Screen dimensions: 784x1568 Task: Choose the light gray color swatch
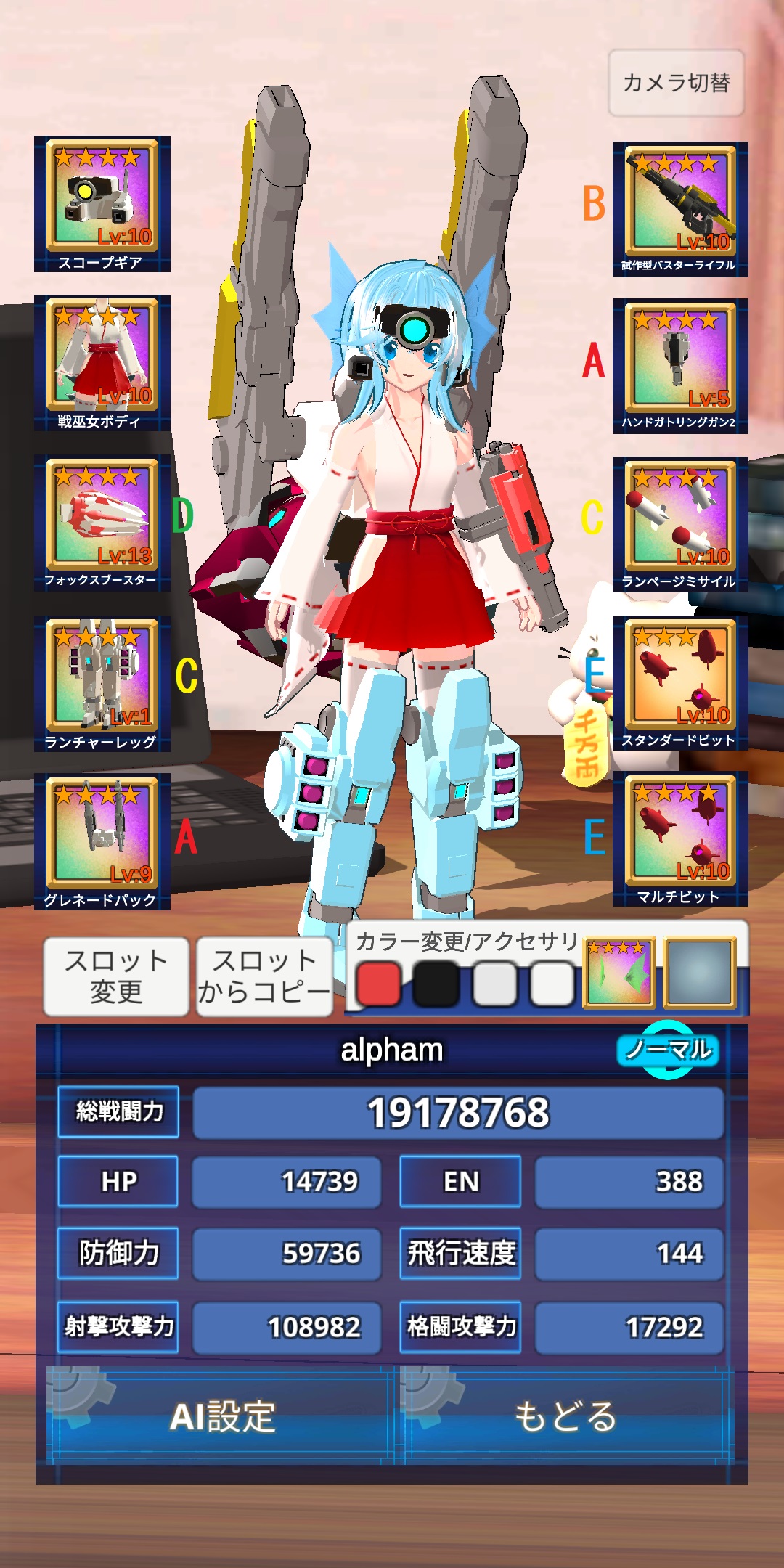[494, 984]
